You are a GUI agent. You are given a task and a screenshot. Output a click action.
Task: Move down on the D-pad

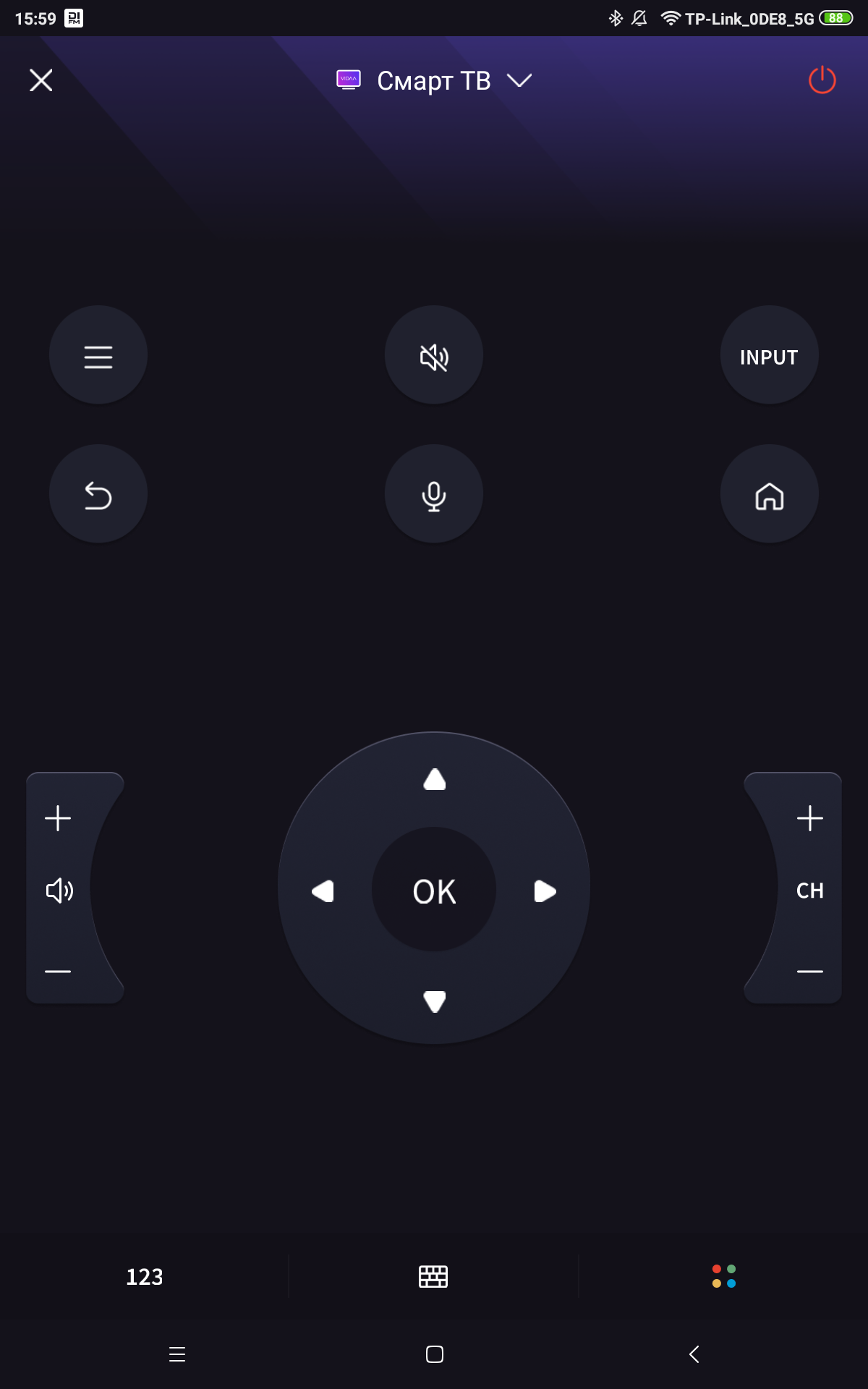click(434, 1001)
